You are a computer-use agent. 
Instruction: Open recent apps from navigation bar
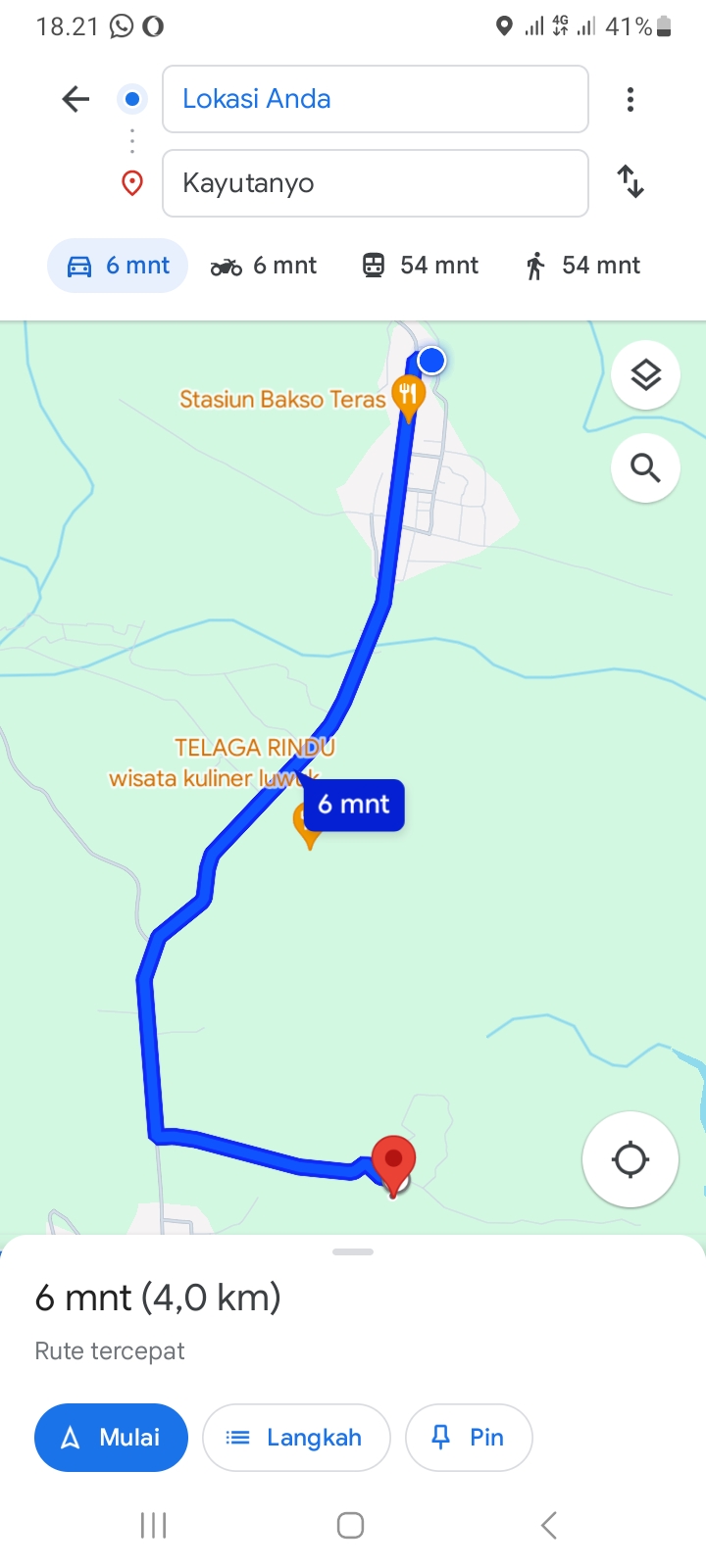(154, 1526)
